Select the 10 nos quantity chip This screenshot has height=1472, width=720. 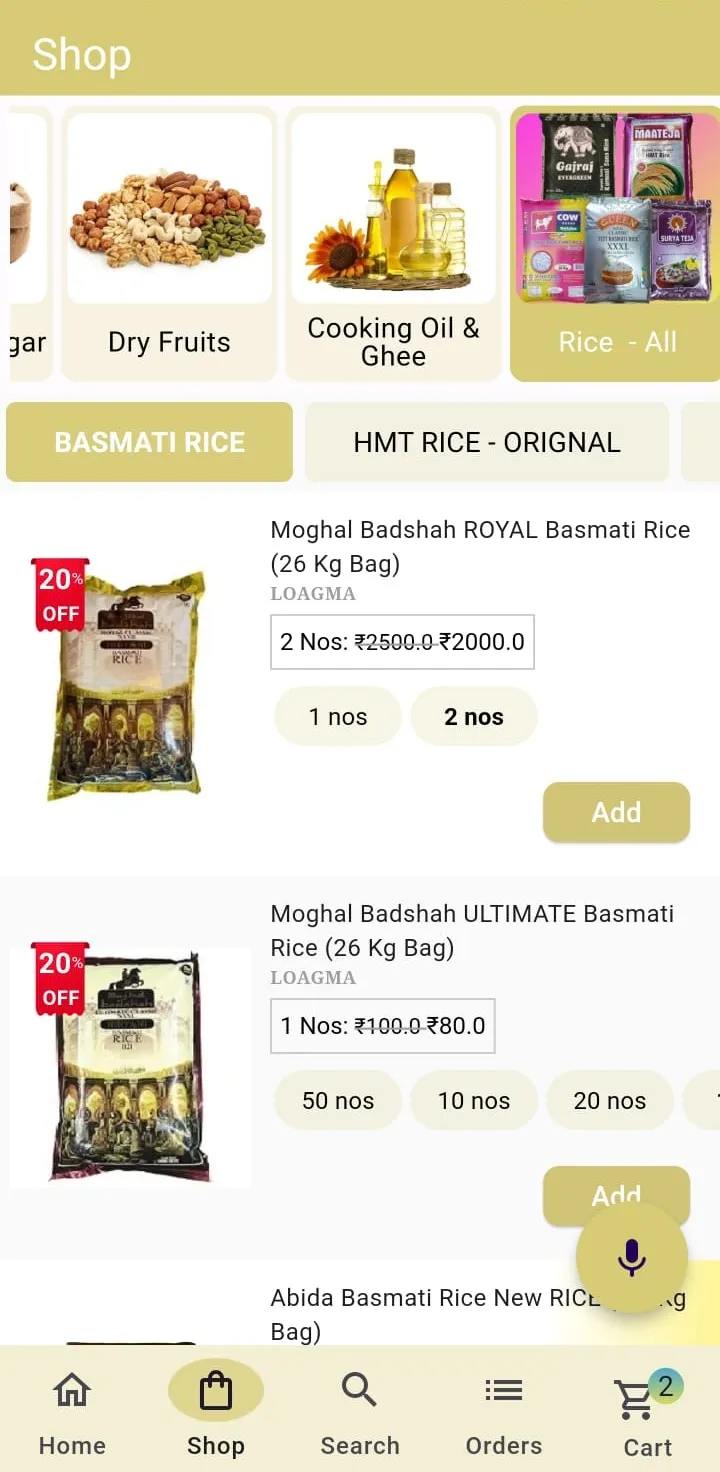pyautogui.click(x=473, y=1100)
